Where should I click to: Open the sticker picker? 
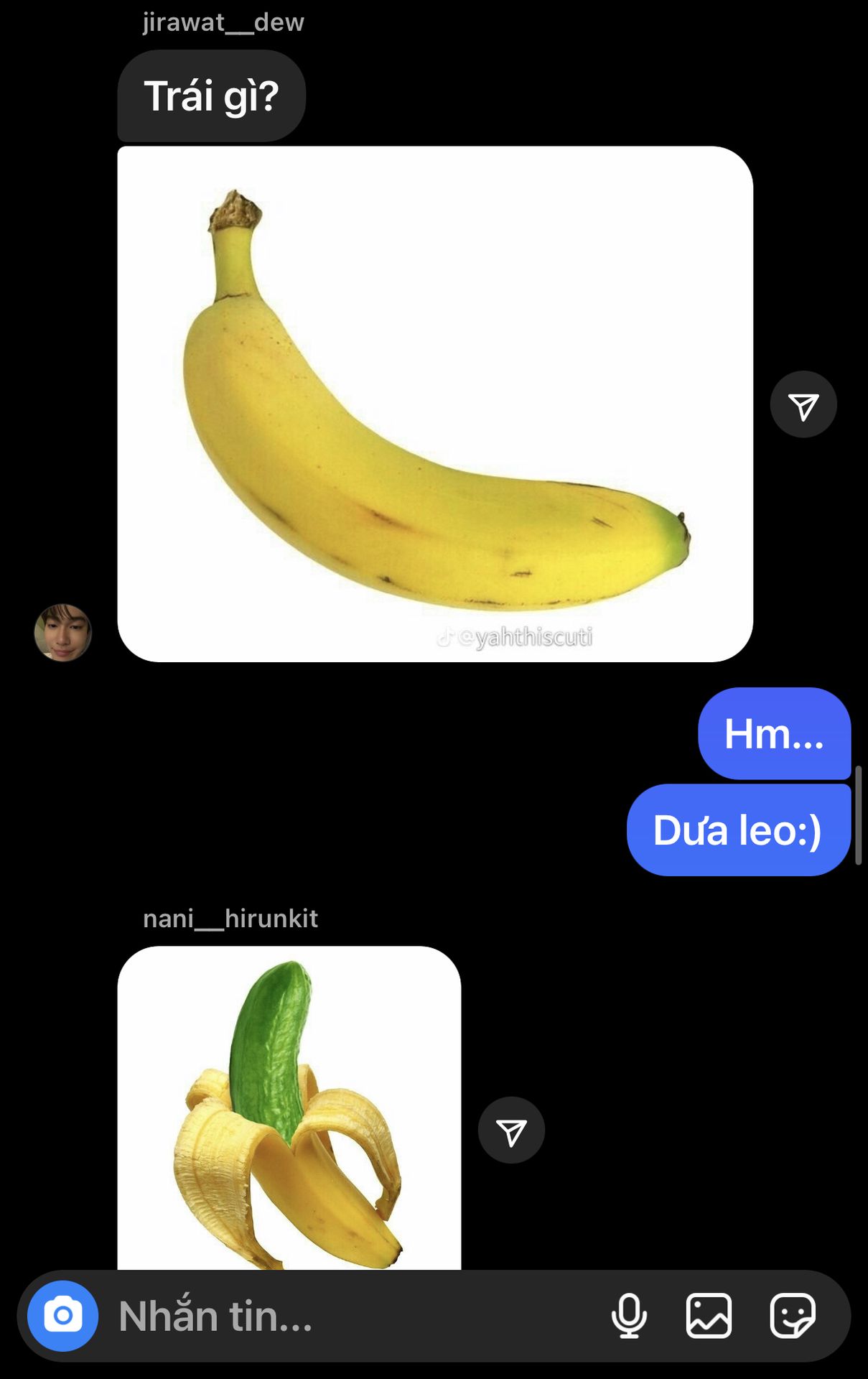(793, 1316)
